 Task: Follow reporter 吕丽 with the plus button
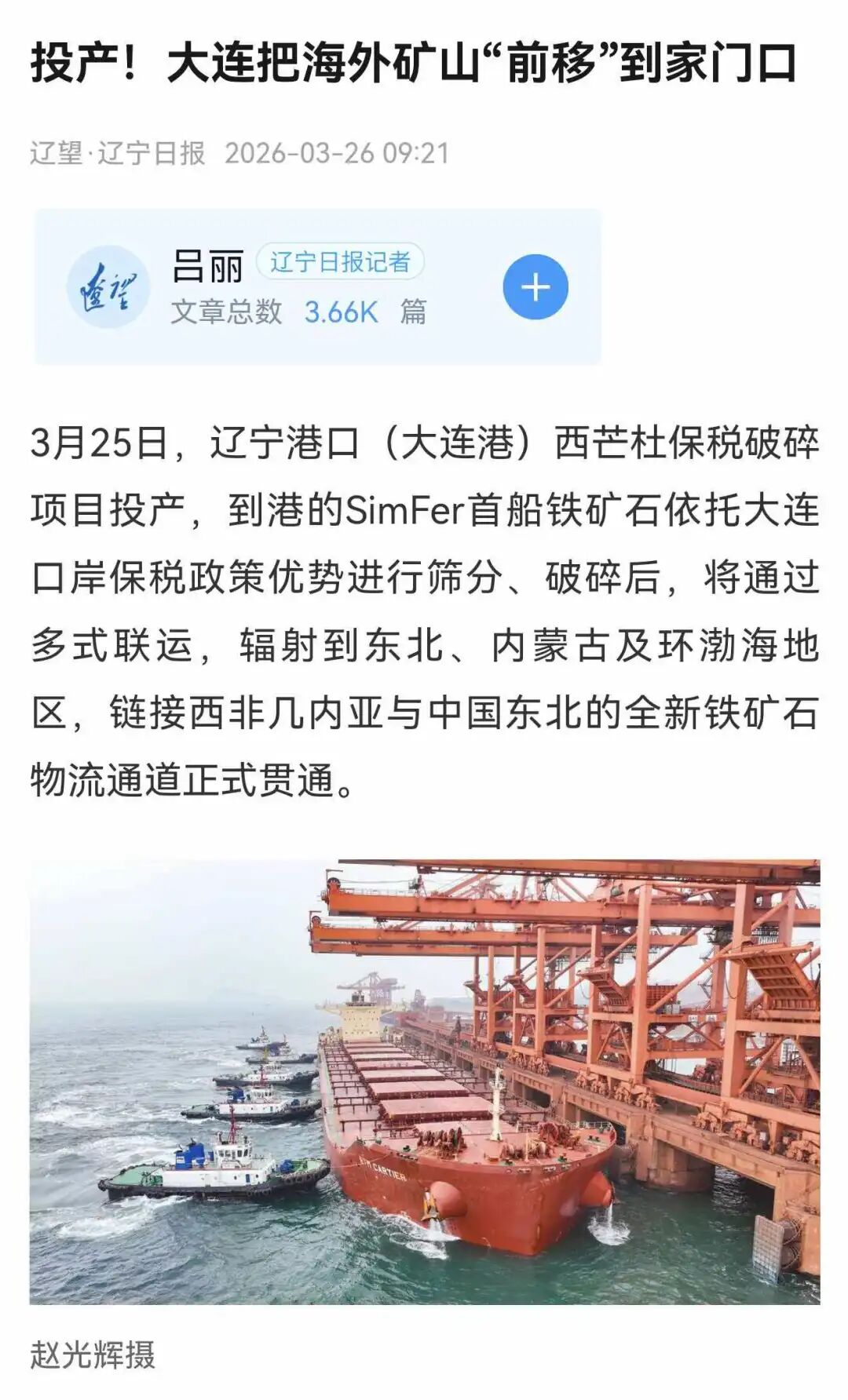[x=535, y=287]
